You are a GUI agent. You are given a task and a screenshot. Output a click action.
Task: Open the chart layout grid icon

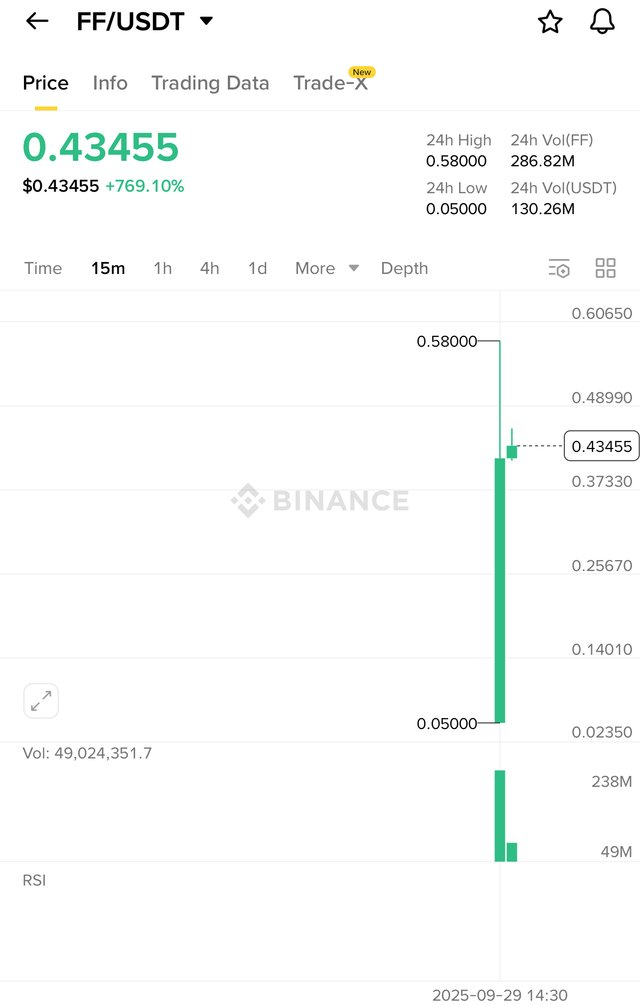click(x=605, y=268)
